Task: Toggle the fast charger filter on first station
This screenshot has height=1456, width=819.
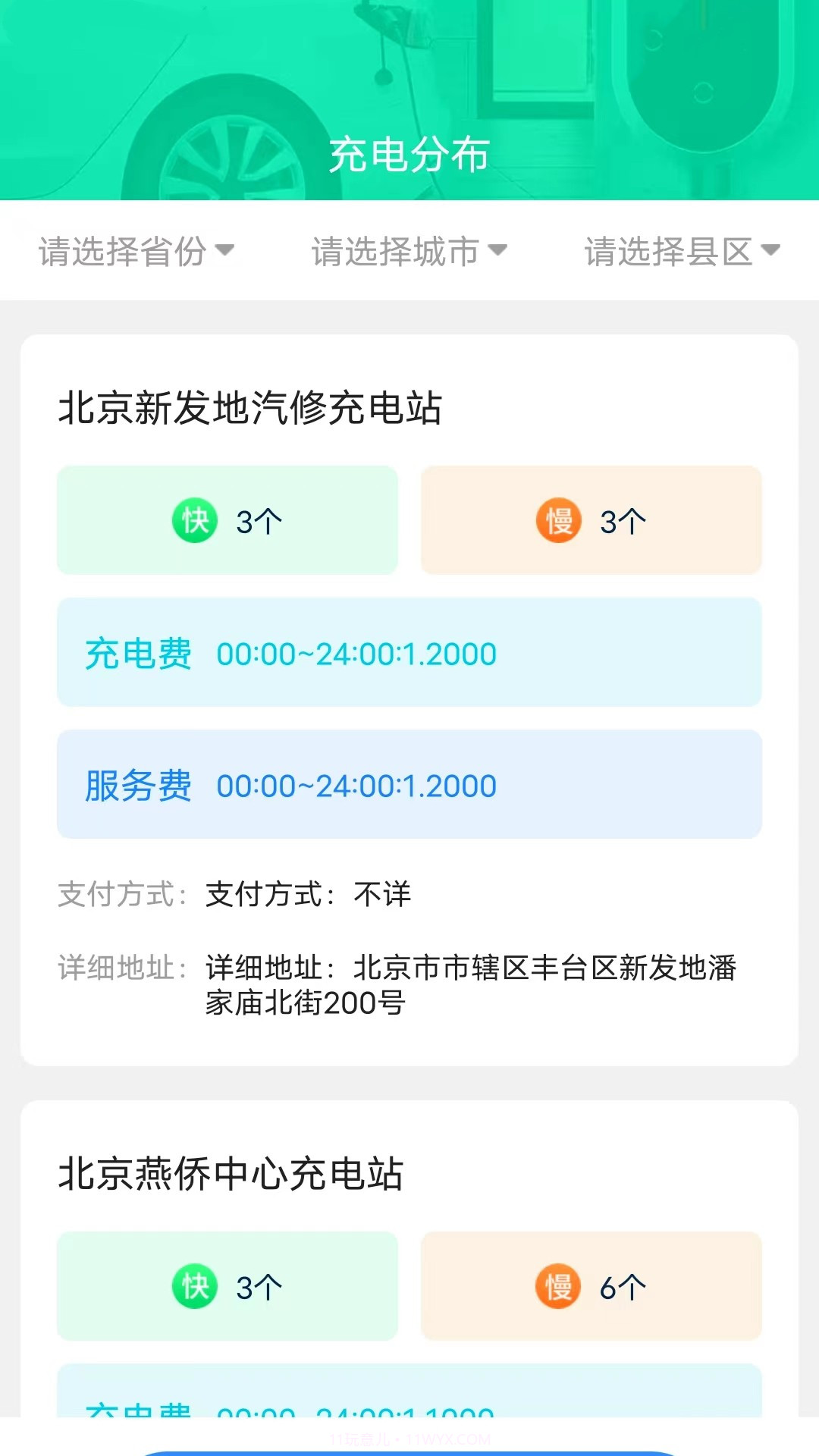Action: tap(226, 520)
